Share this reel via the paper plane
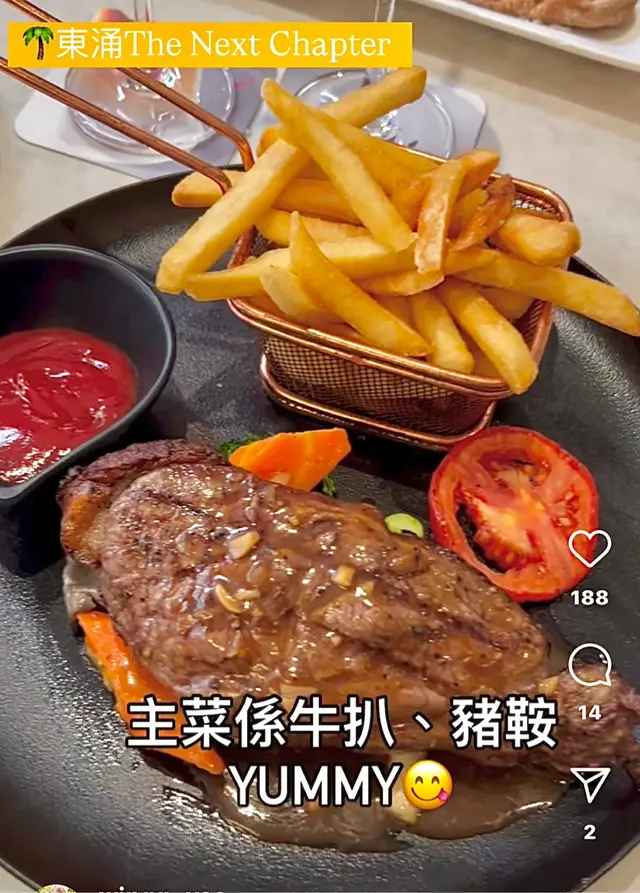Viewport: 640px width, 893px height. tap(589, 783)
